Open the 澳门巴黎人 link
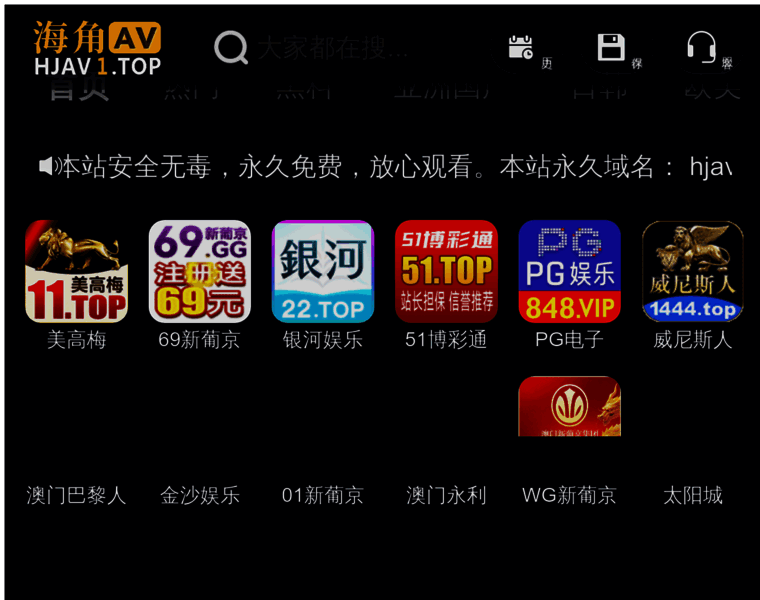760x600 pixels. (76, 495)
